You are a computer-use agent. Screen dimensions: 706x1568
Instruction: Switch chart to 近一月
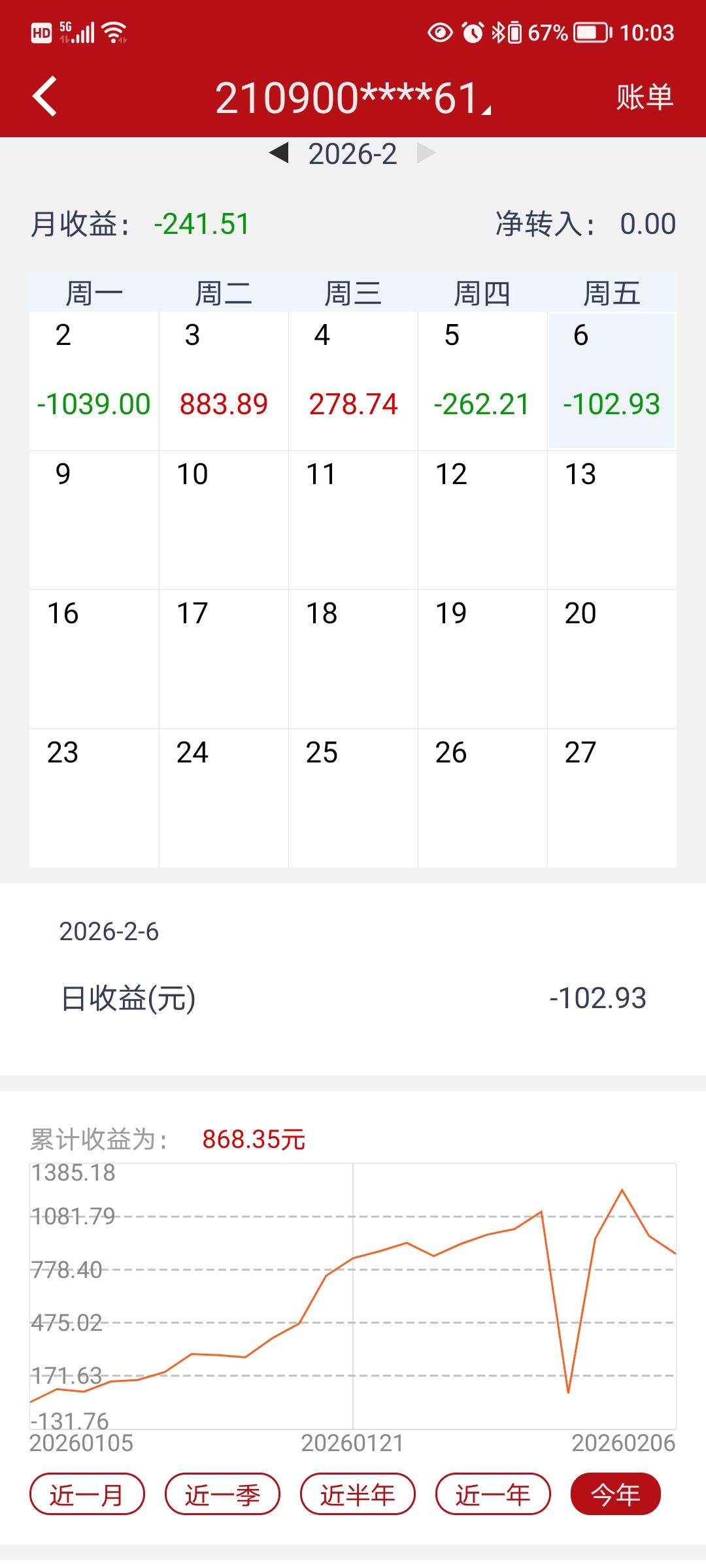tap(87, 1494)
